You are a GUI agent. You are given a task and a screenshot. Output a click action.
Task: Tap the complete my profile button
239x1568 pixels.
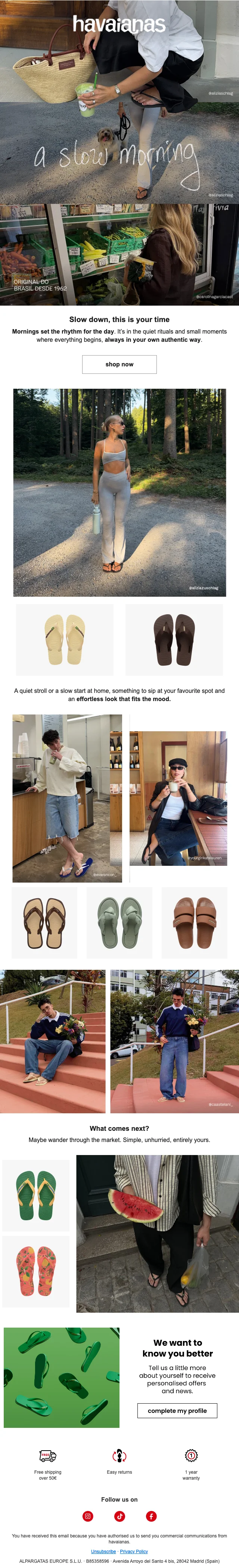click(x=177, y=1410)
